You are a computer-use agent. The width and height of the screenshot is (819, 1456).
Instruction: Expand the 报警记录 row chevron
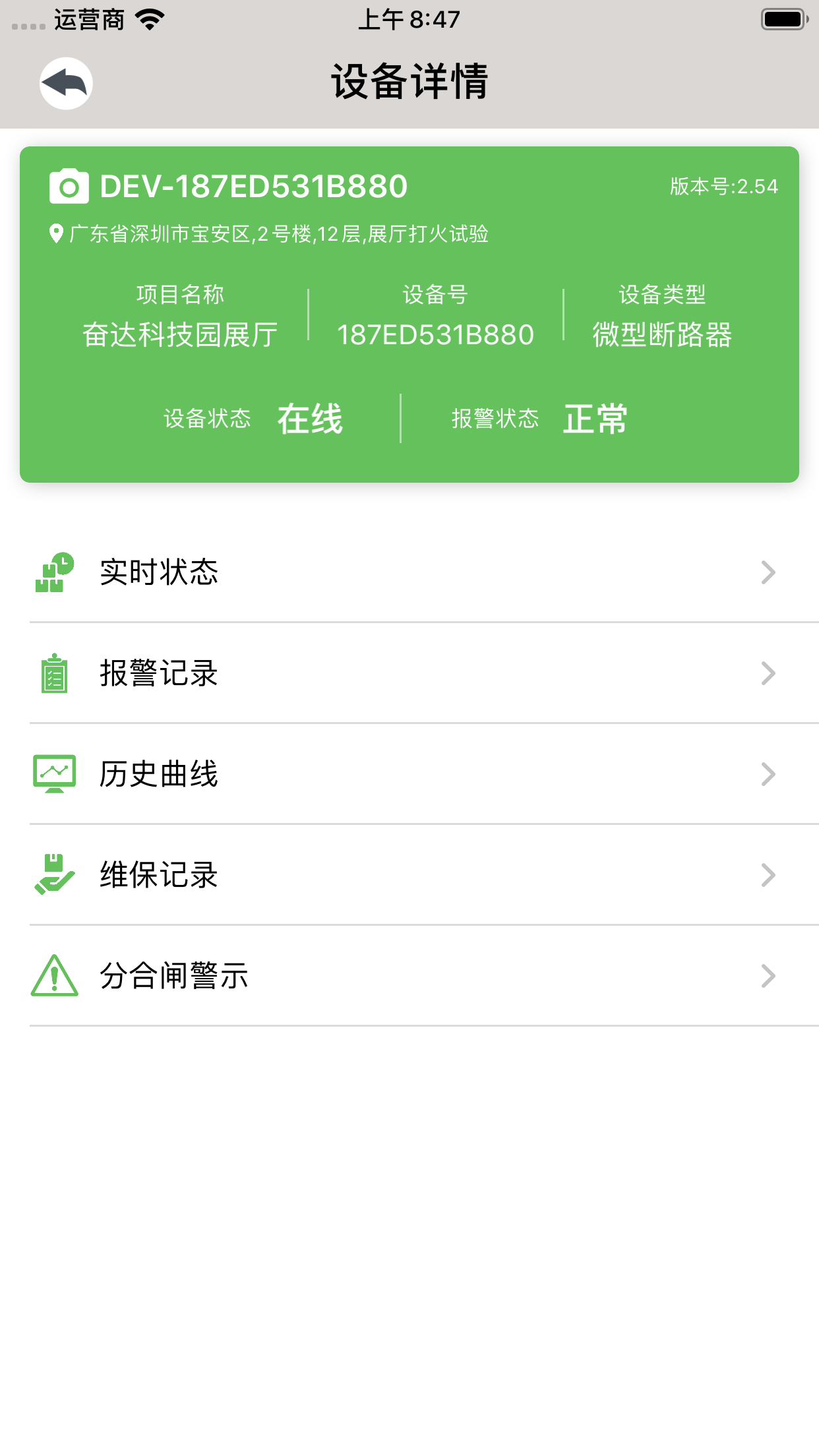767,673
